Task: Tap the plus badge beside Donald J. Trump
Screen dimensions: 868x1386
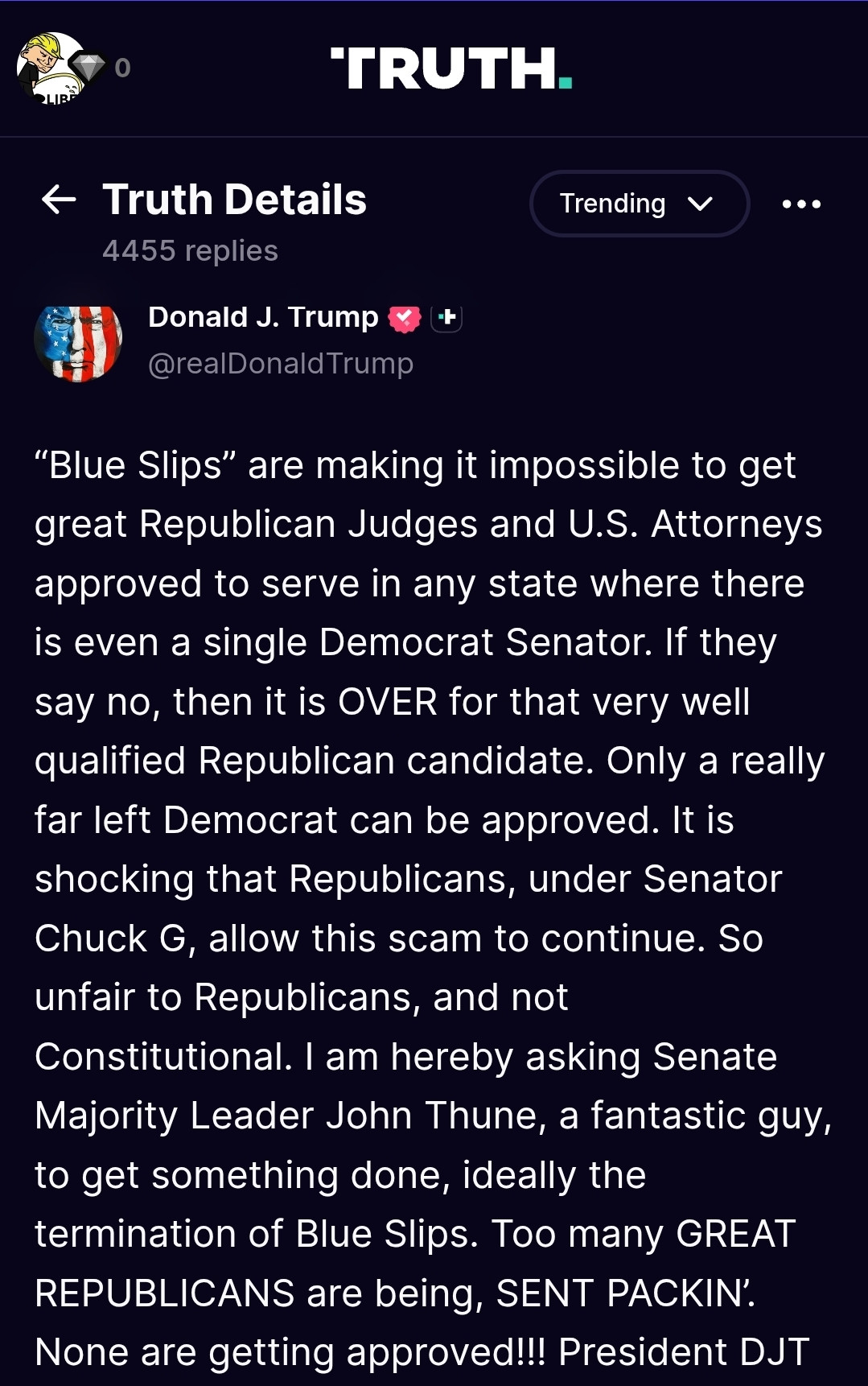Action: pyautogui.click(x=447, y=318)
